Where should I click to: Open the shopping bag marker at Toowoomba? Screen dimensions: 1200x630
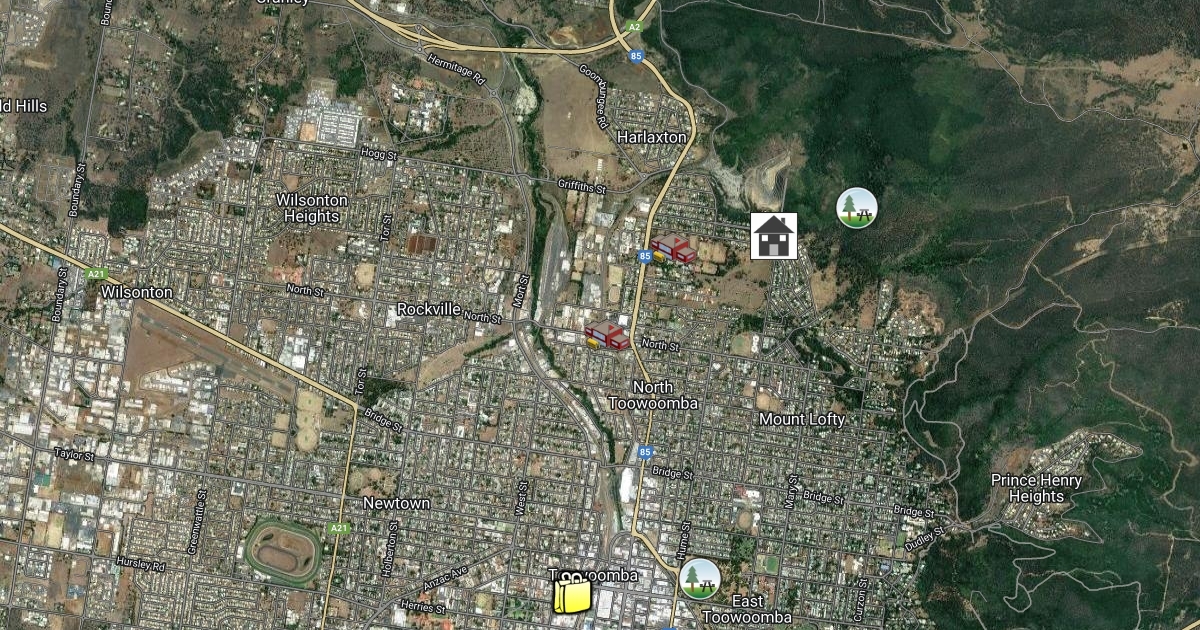[572, 593]
